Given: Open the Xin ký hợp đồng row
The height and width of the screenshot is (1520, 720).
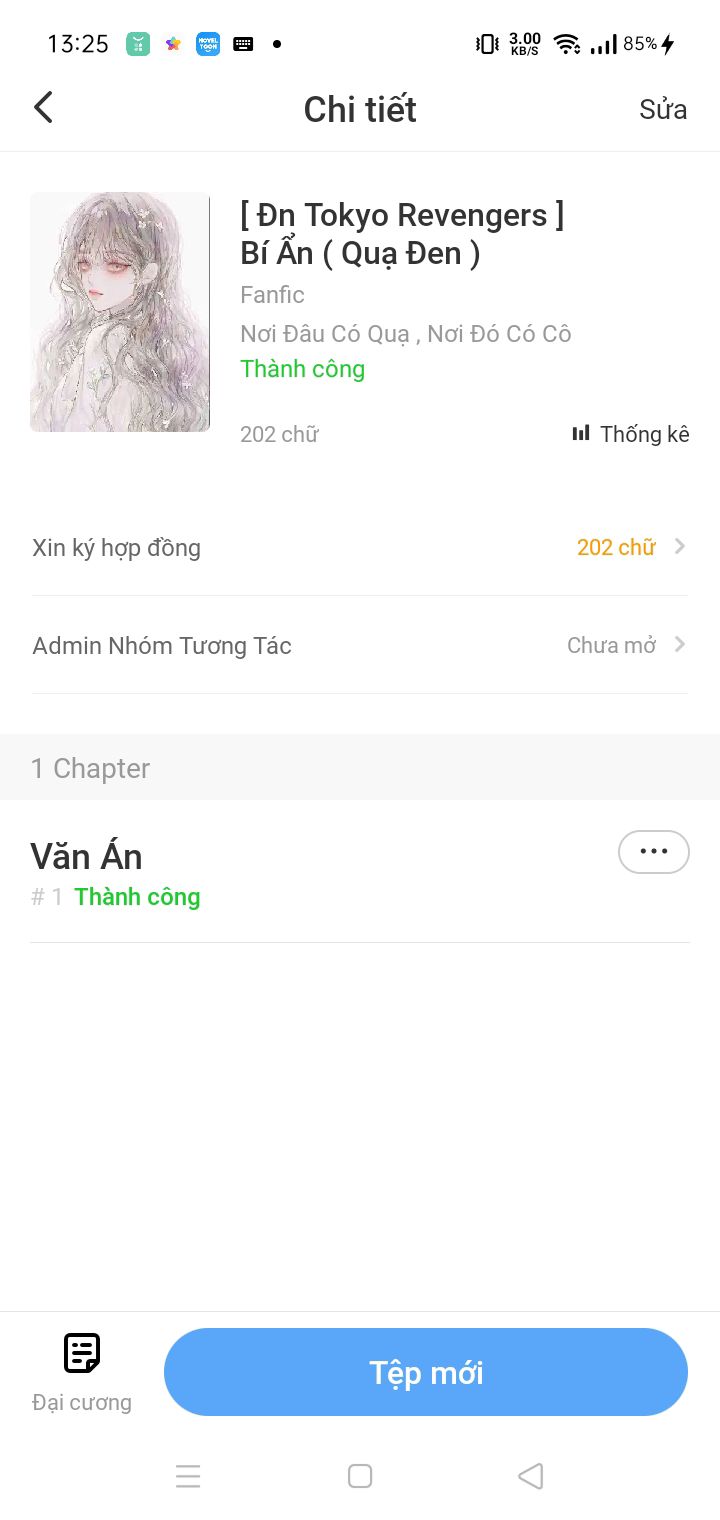Looking at the screenshot, I should 360,547.
